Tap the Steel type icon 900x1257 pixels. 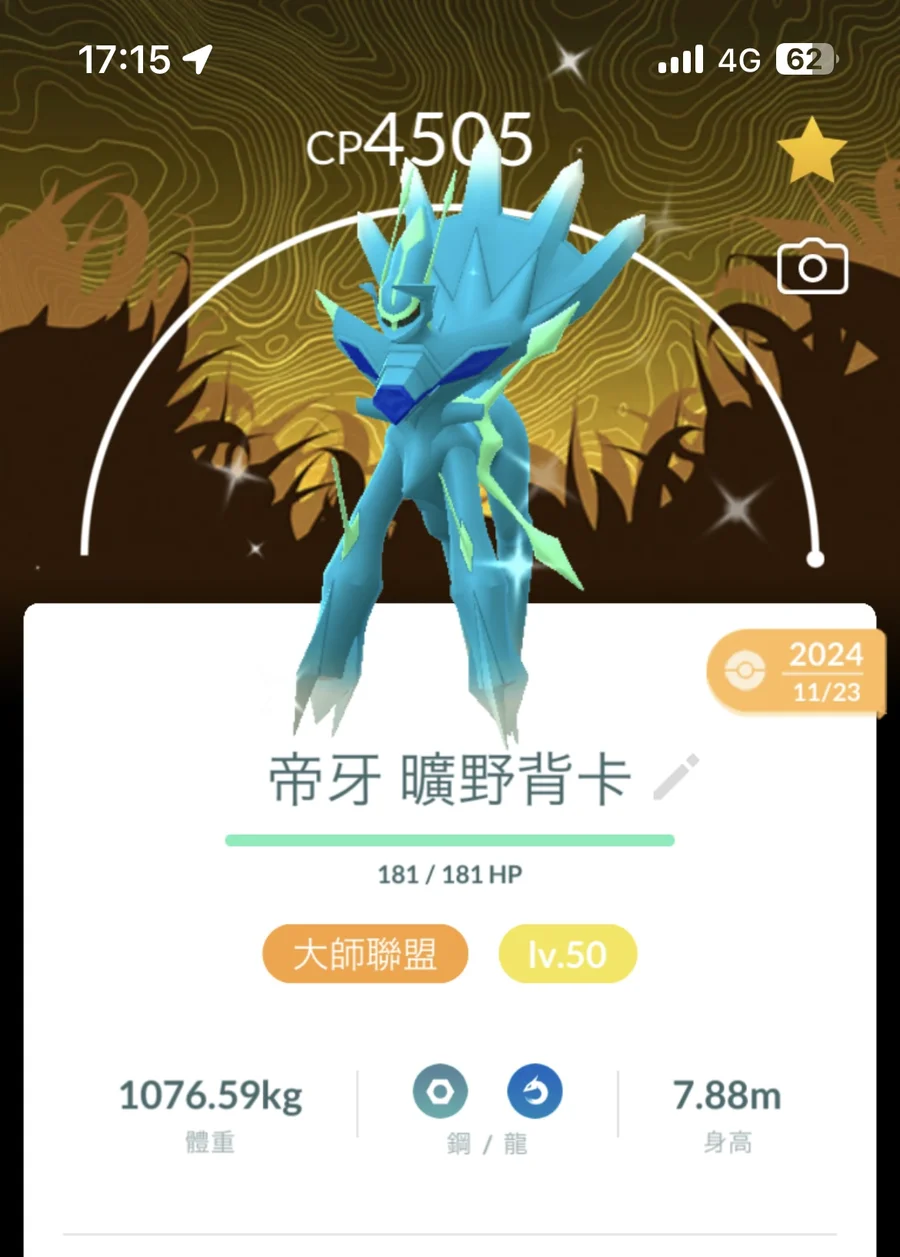(440, 1092)
